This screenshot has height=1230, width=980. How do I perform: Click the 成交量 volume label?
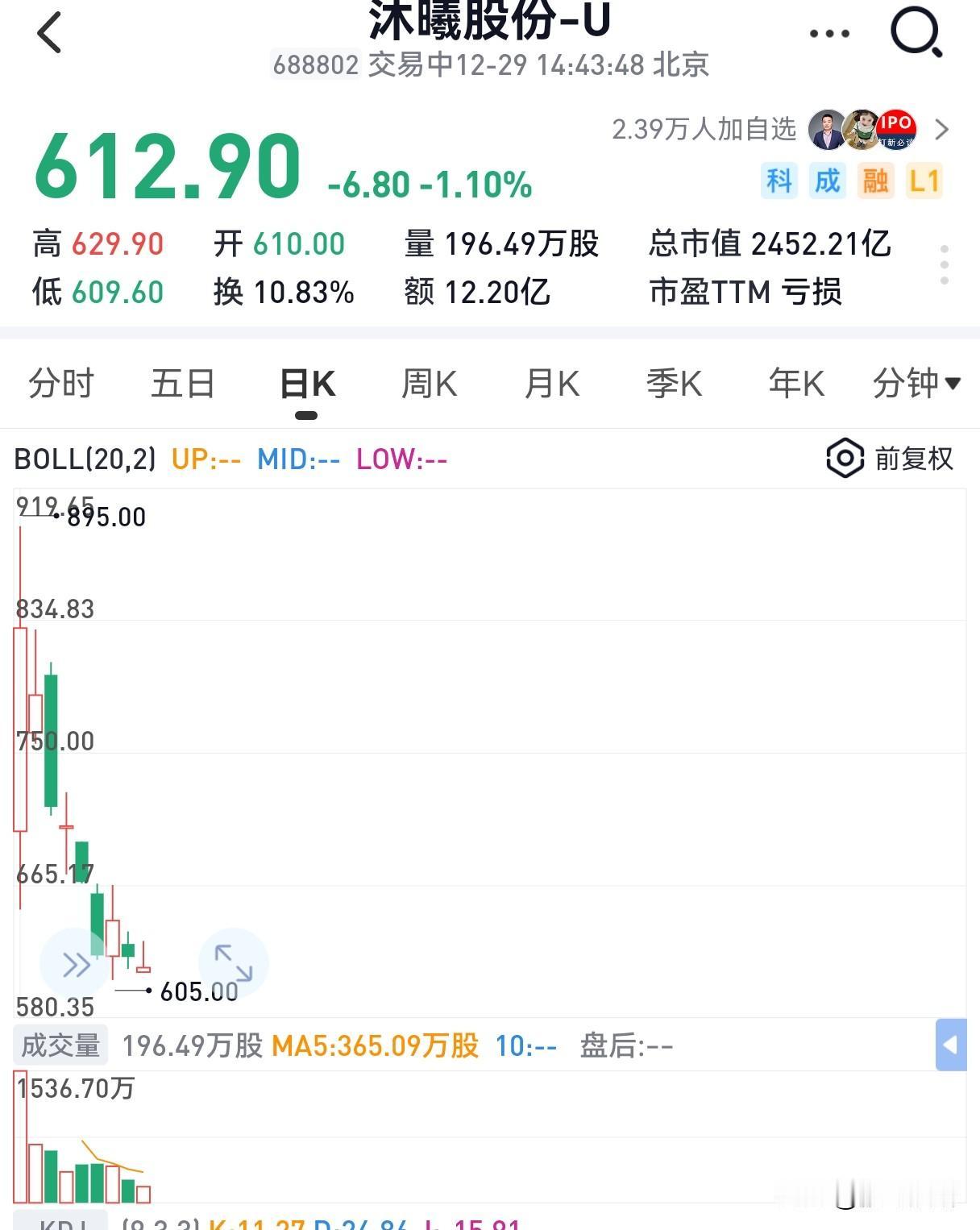coord(61,1045)
